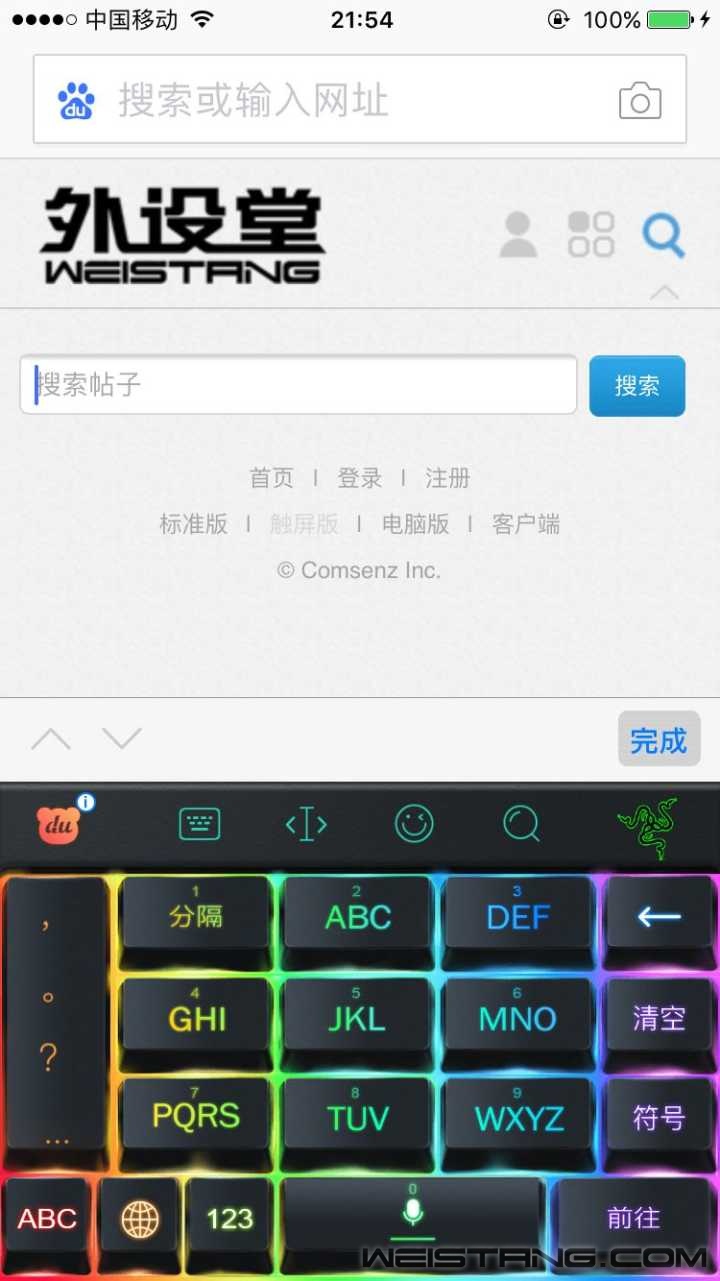The height and width of the screenshot is (1281, 720).
Task: Focus the 搜索帖子 search field
Action: point(298,385)
